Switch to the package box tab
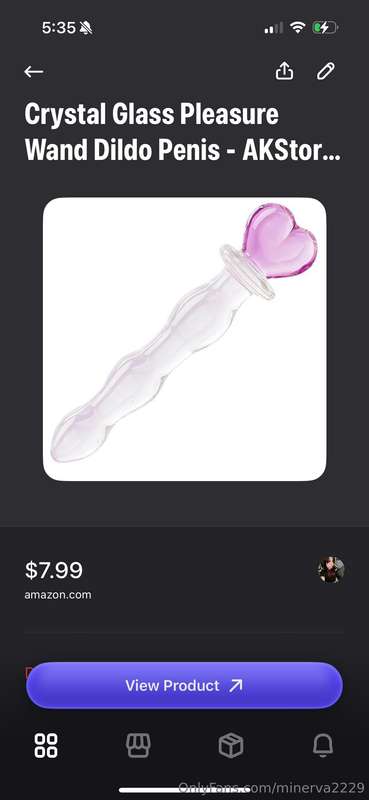The width and height of the screenshot is (369, 800). point(231,746)
